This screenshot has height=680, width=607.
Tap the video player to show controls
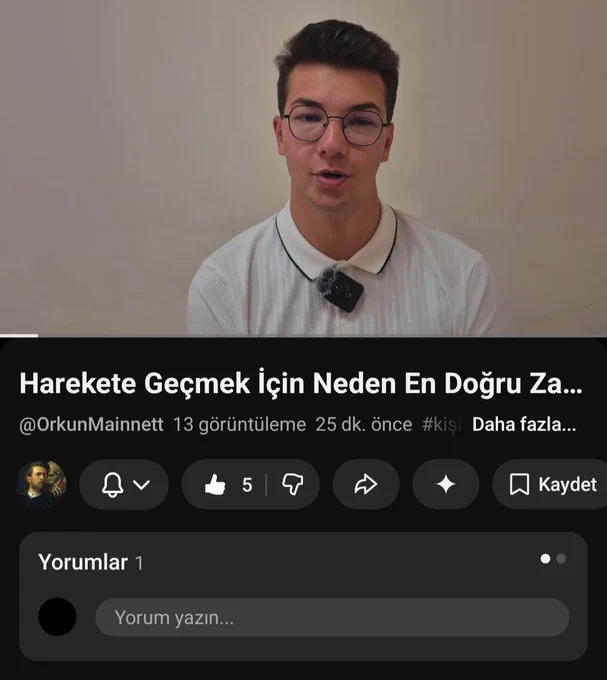point(304,167)
